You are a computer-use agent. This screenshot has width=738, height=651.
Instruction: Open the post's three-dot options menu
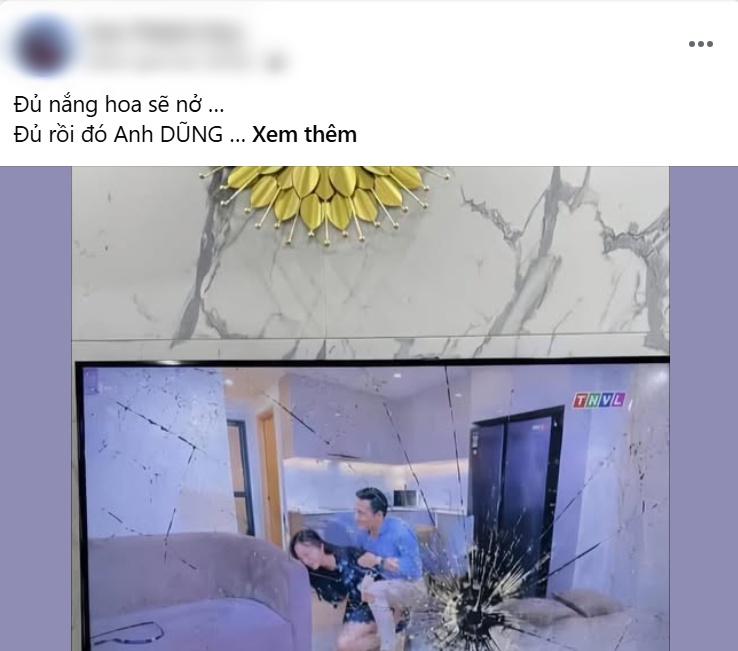[699, 44]
